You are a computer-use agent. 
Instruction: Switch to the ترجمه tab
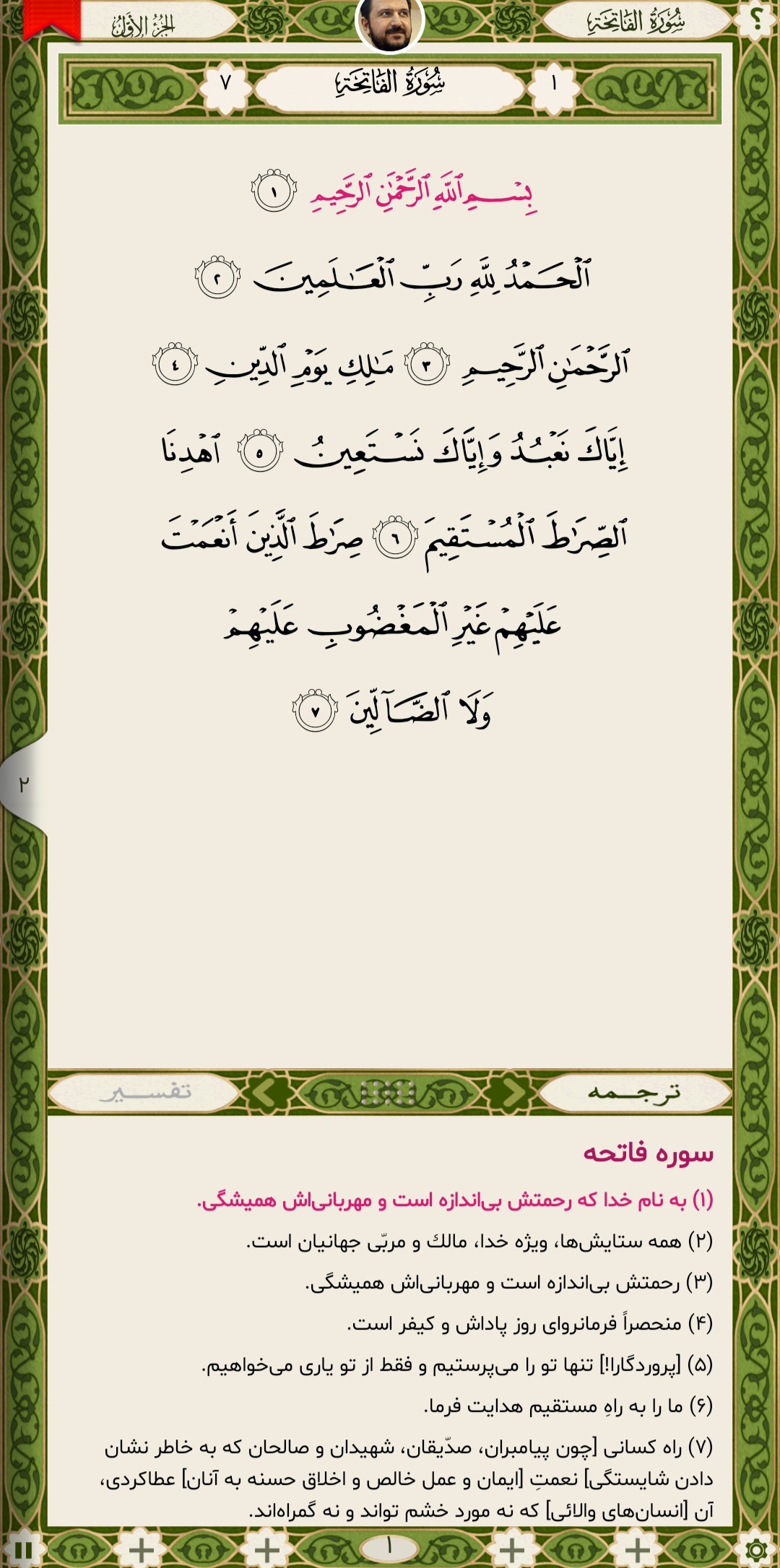[x=634, y=1092]
